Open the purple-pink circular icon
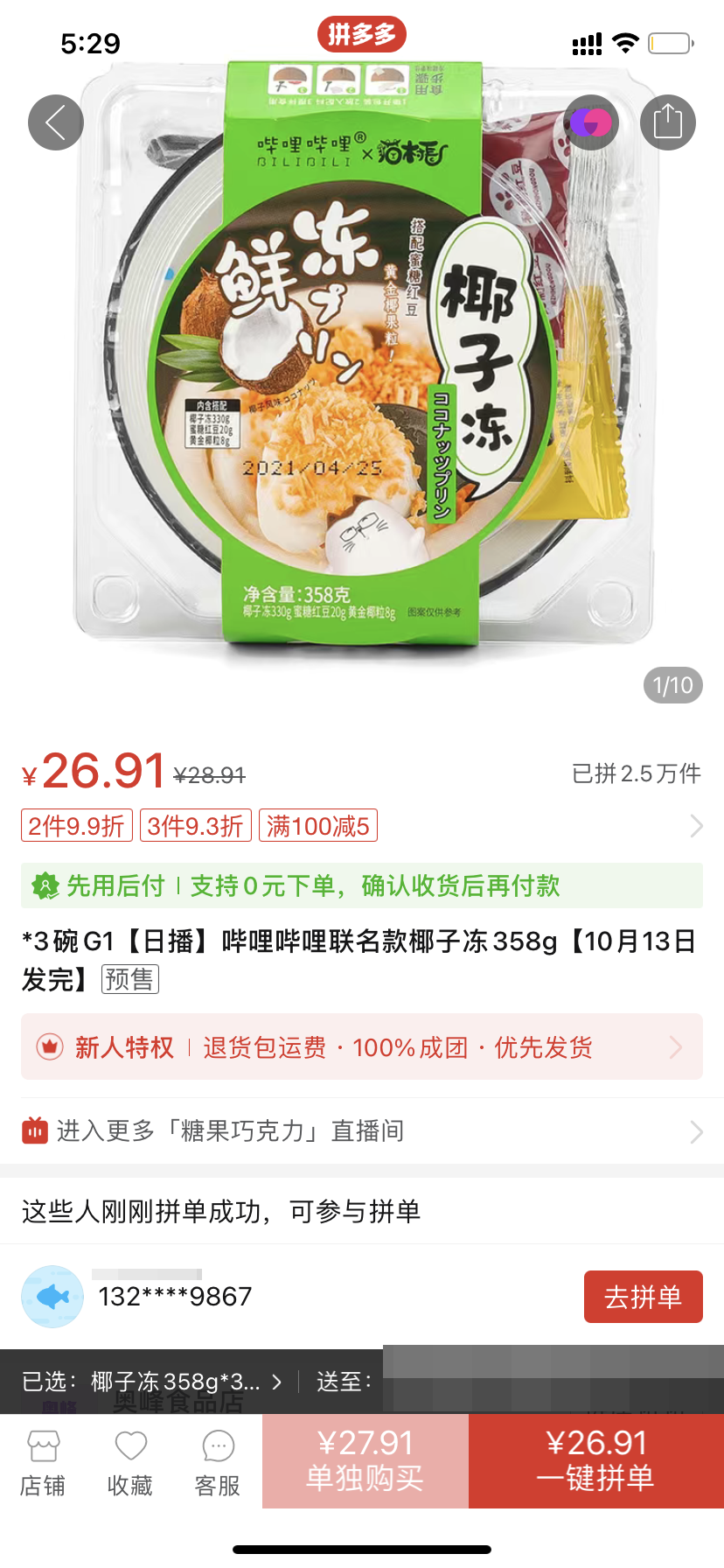 coord(591,122)
